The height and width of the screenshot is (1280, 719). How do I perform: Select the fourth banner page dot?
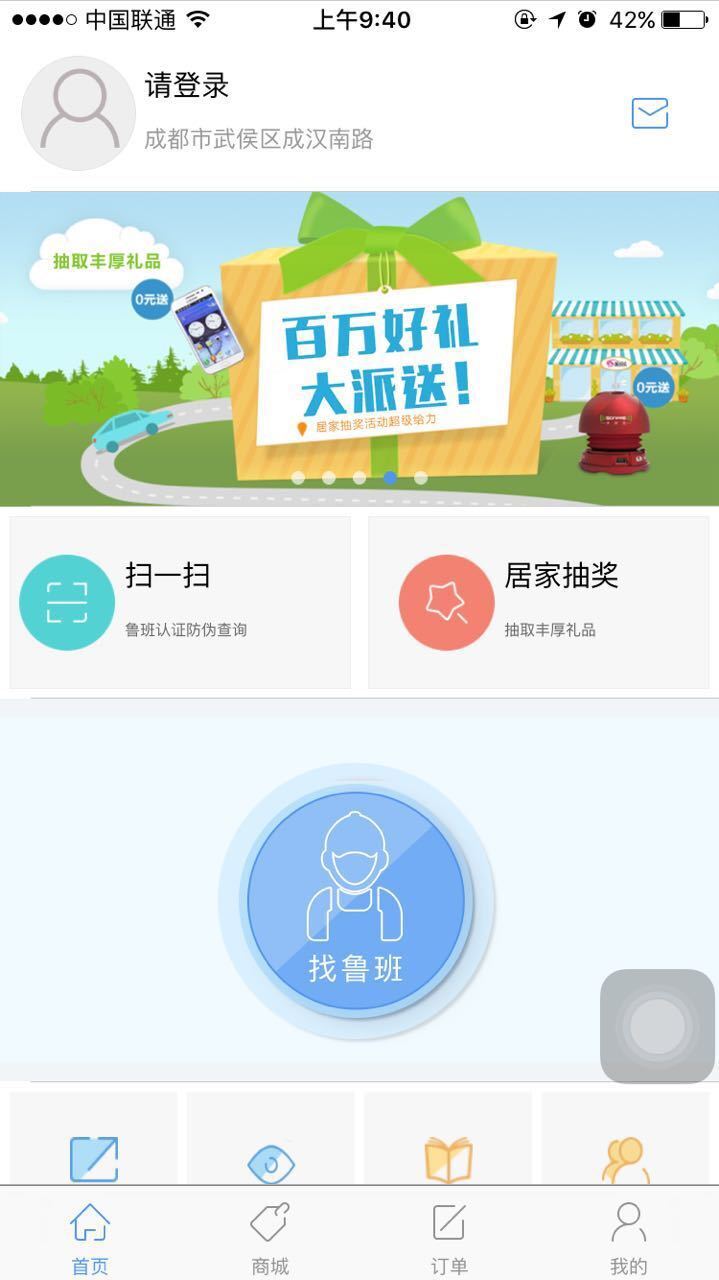pos(390,478)
